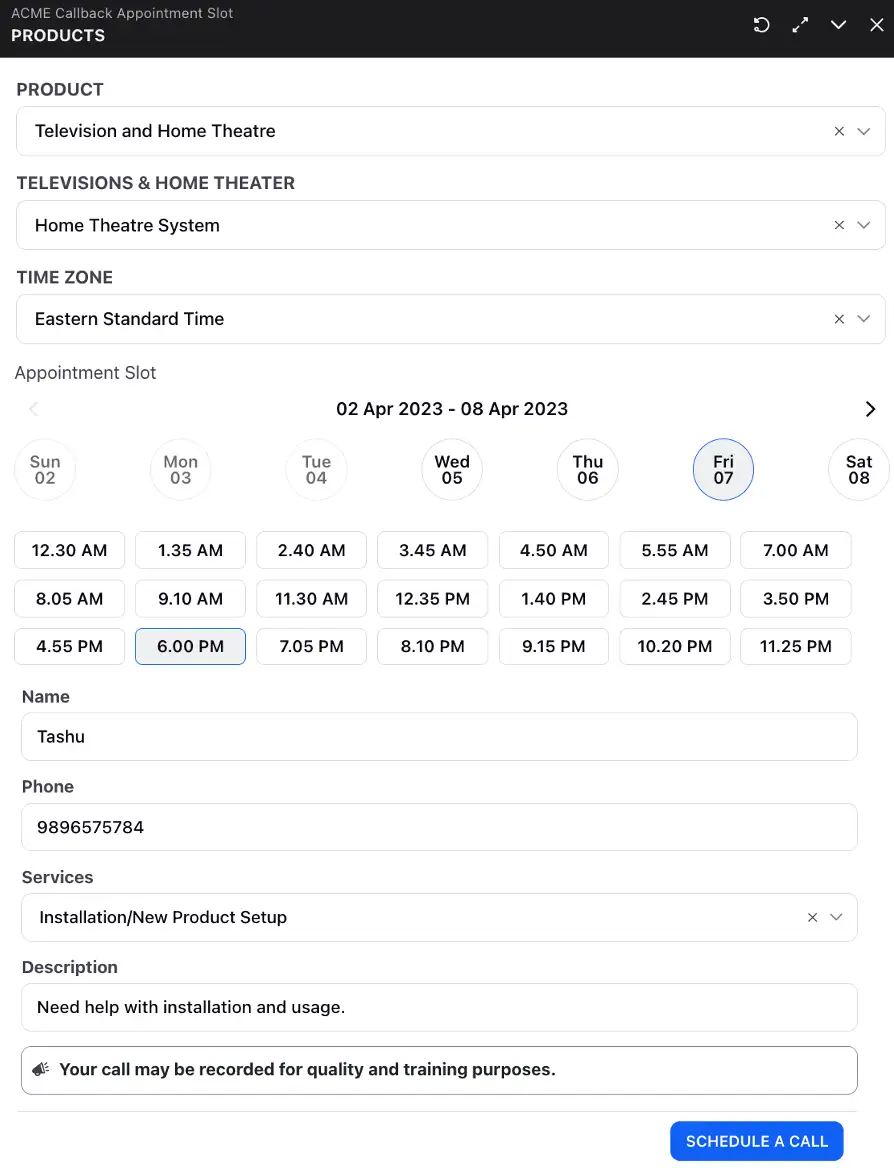Select the 12.30 AM time slot
Viewport: 894px width, 1168px height.
pos(69,550)
